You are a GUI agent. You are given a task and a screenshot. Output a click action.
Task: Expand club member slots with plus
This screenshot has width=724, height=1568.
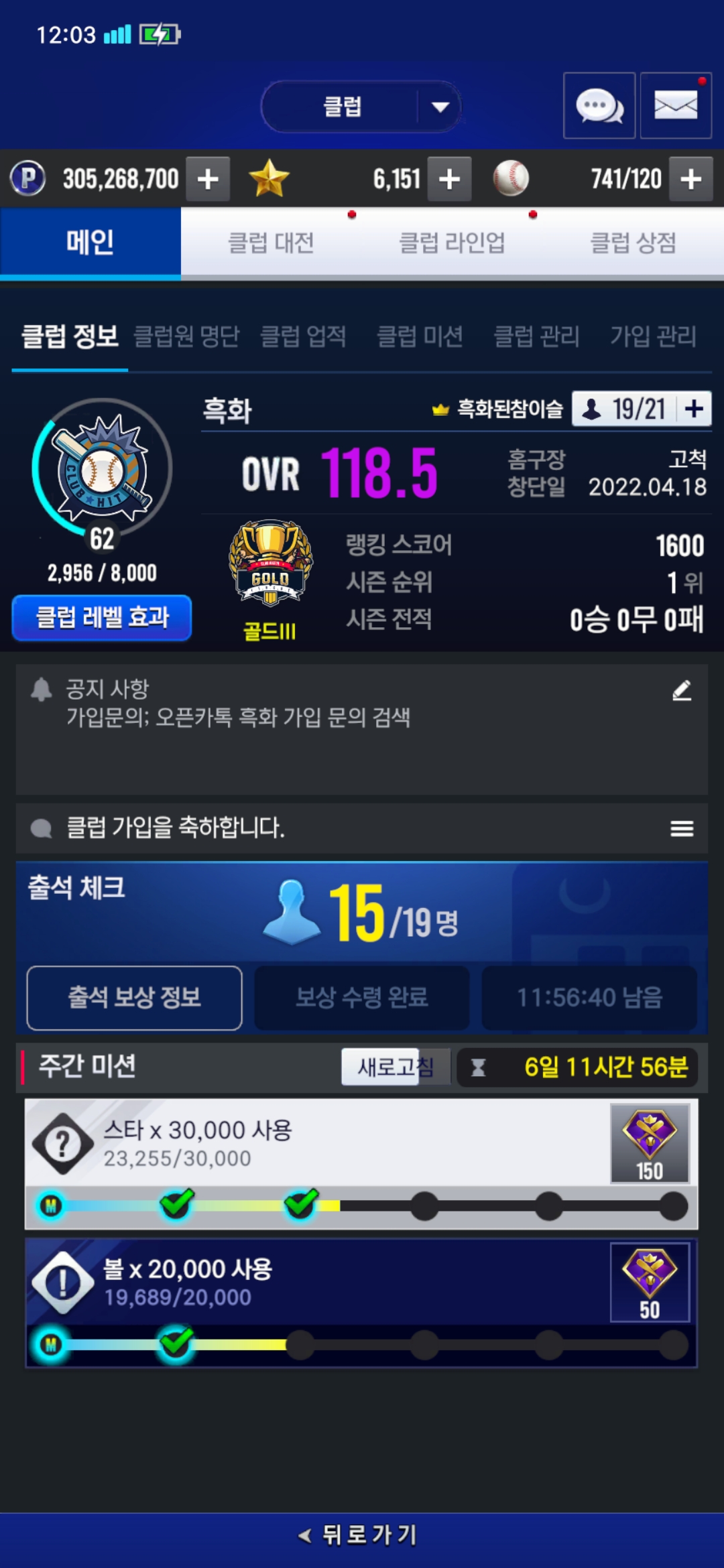pos(695,409)
